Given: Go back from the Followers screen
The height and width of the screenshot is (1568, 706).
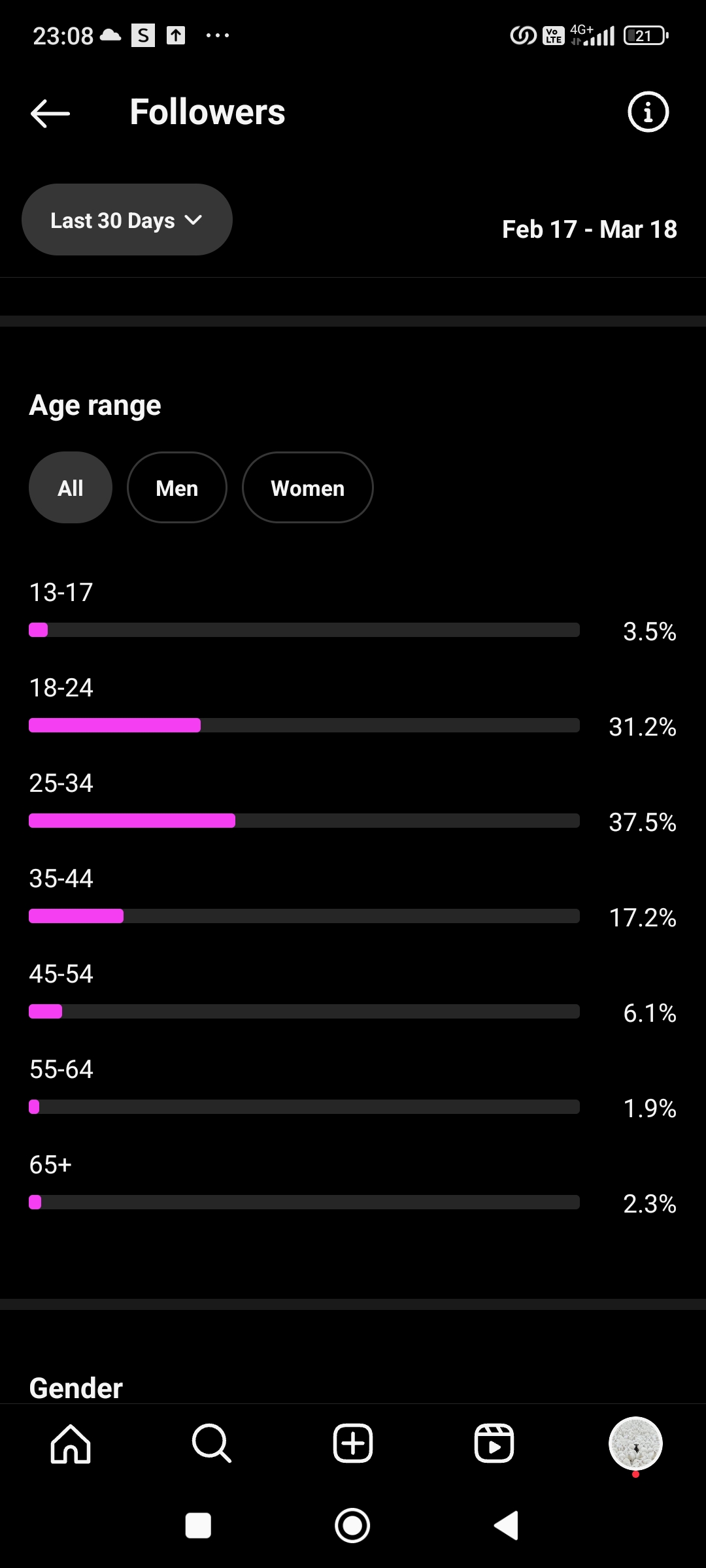Looking at the screenshot, I should 50,113.
